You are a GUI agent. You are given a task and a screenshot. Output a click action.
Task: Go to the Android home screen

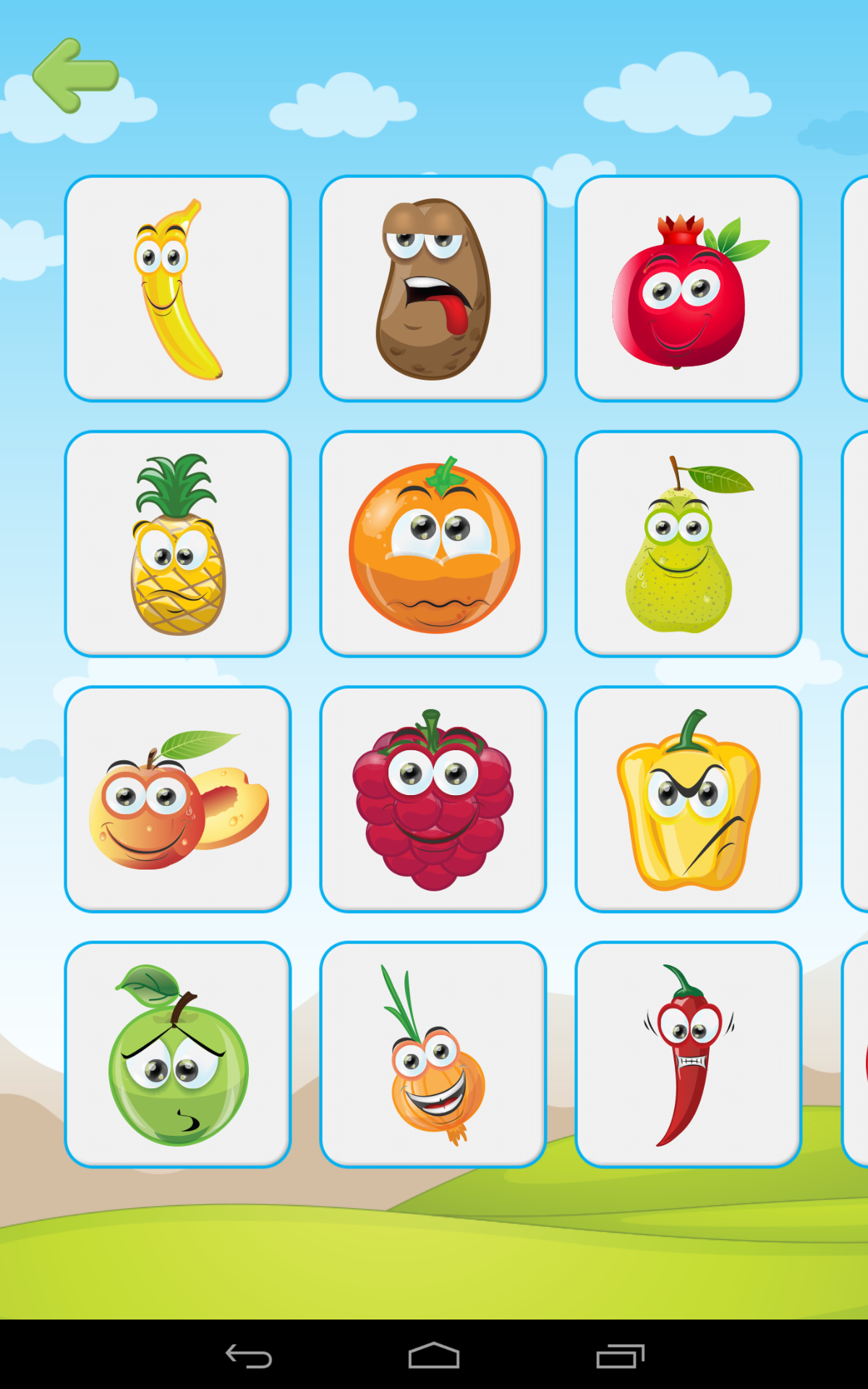[434, 1356]
